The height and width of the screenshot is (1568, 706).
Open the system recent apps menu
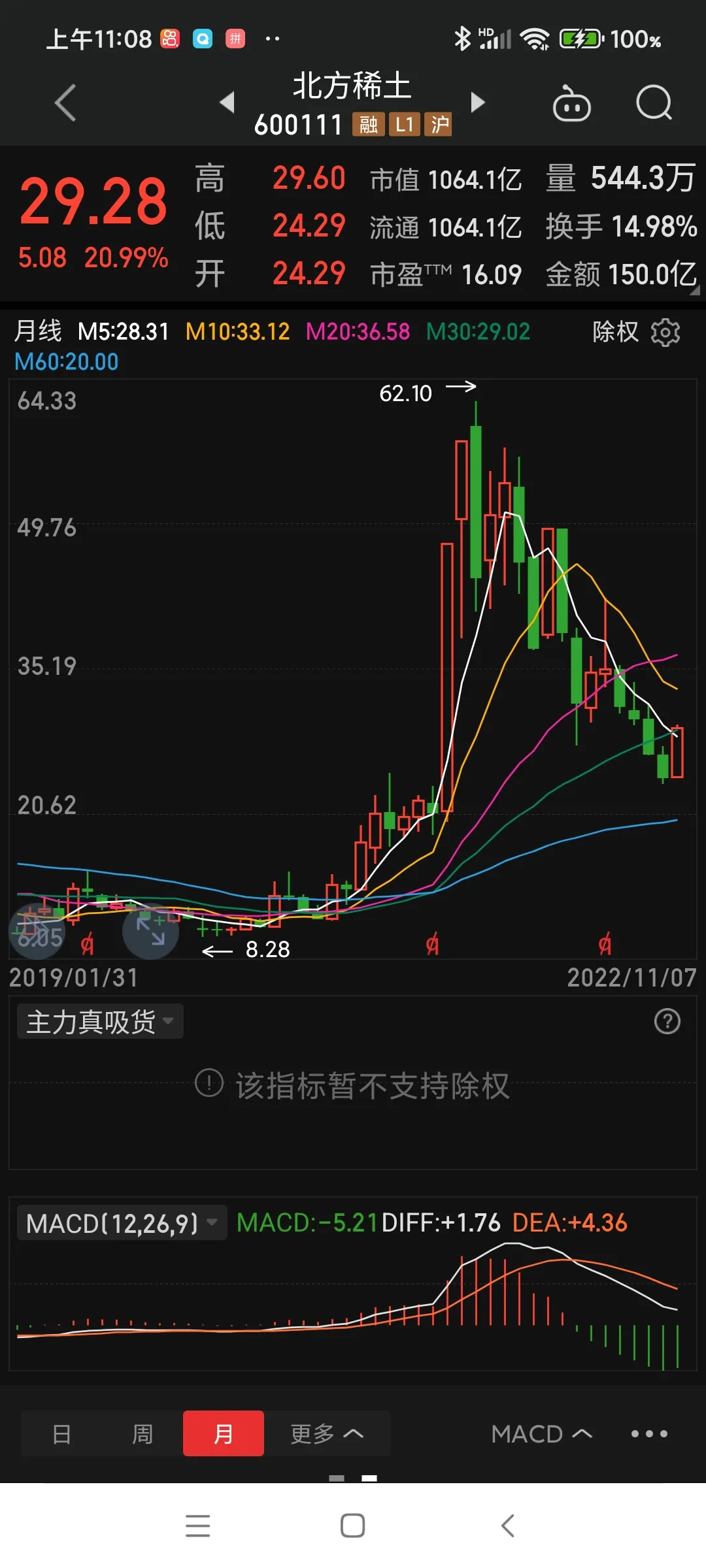(197, 1526)
